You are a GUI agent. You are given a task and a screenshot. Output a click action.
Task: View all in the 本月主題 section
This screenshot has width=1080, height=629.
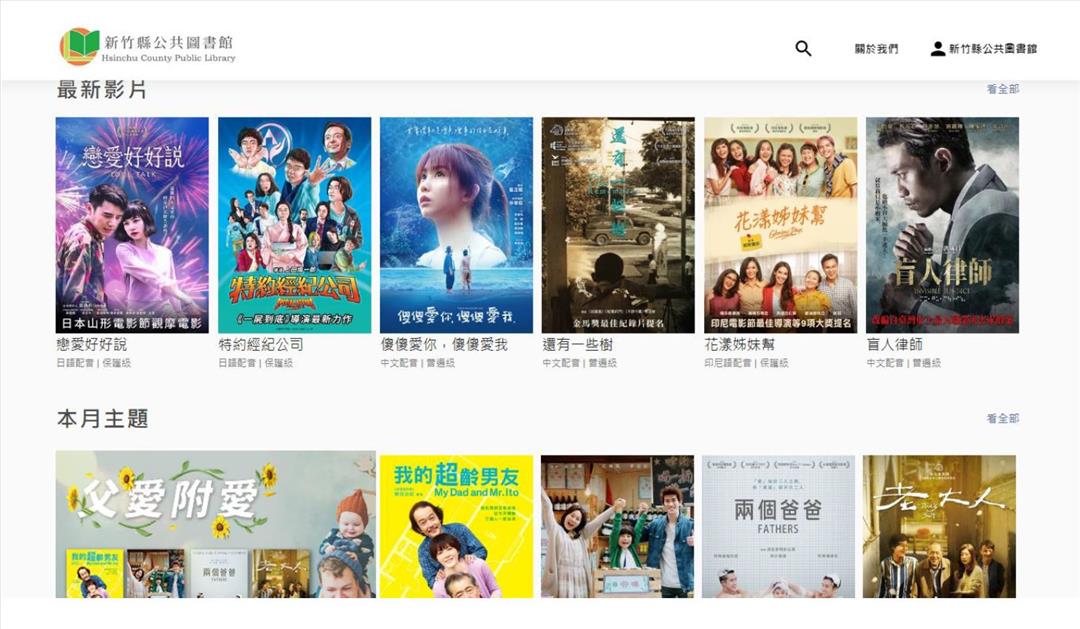[x=1002, y=418]
